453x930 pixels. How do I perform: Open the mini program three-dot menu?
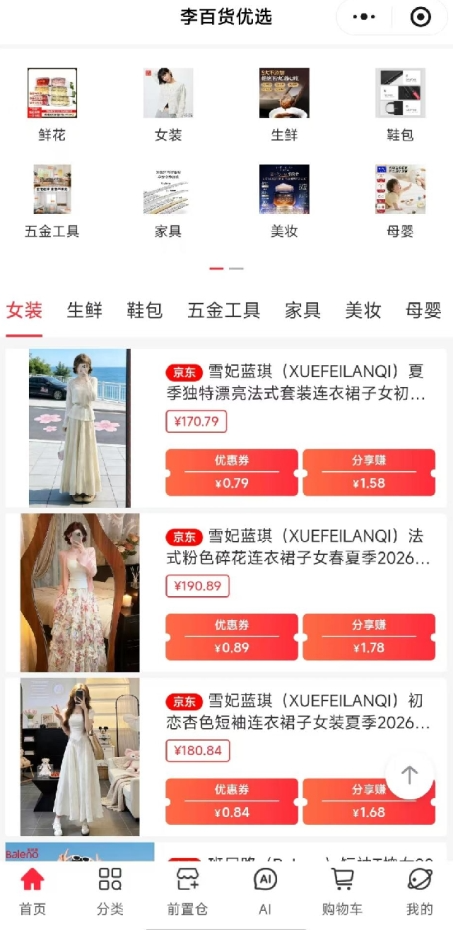pyautogui.click(x=364, y=17)
